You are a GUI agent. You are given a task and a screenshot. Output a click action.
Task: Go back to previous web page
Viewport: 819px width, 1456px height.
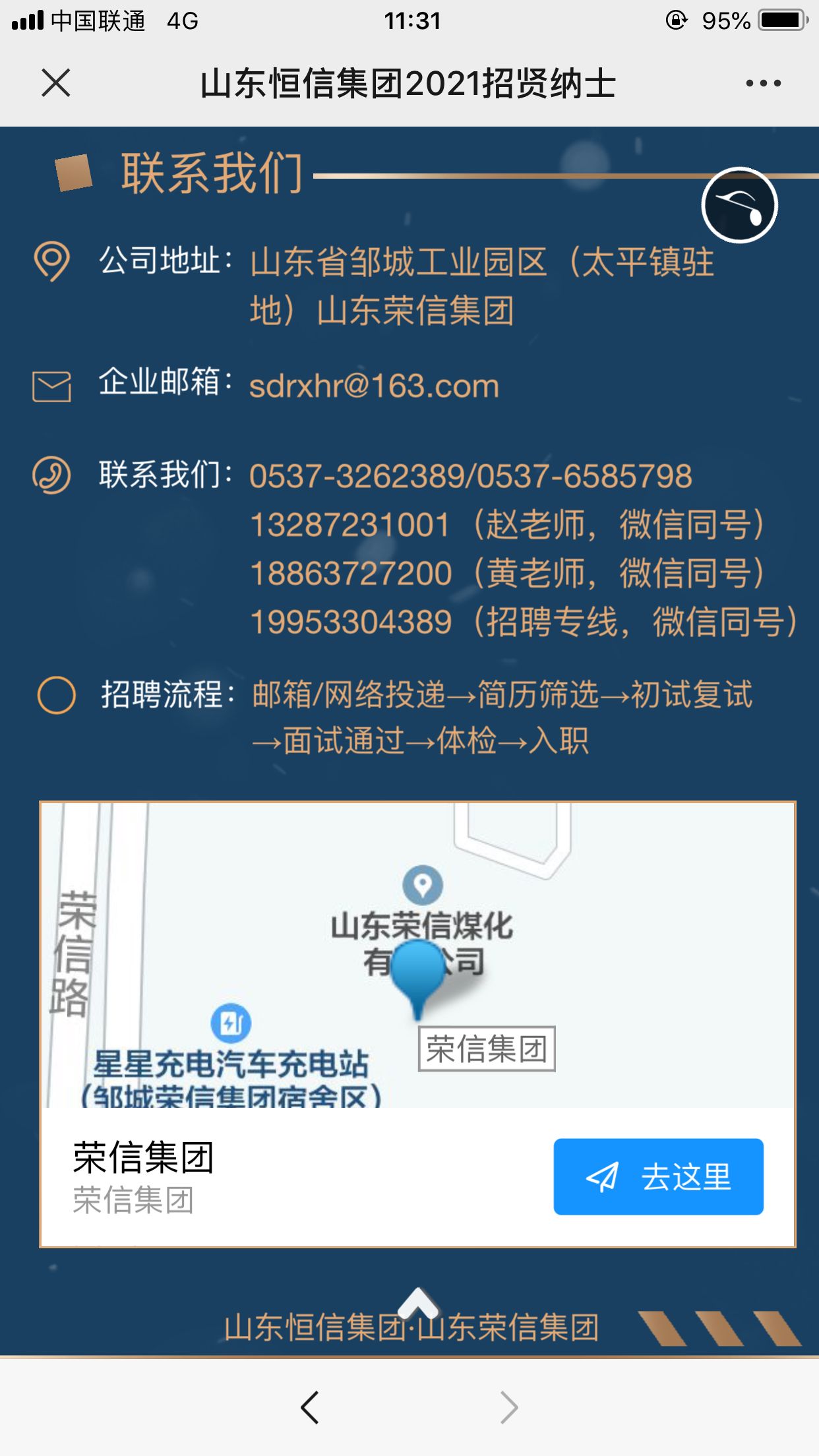tap(310, 1407)
